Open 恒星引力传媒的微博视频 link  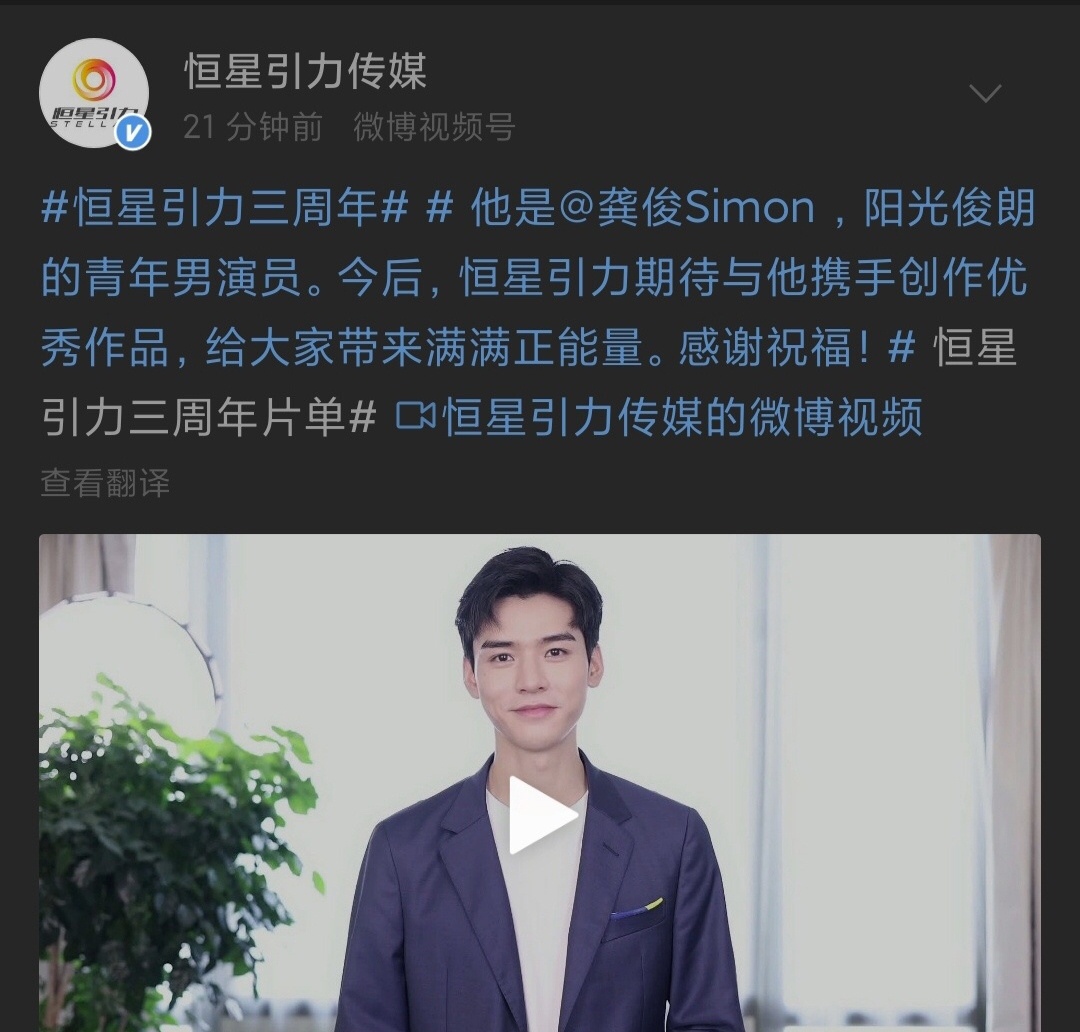(x=660, y=416)
